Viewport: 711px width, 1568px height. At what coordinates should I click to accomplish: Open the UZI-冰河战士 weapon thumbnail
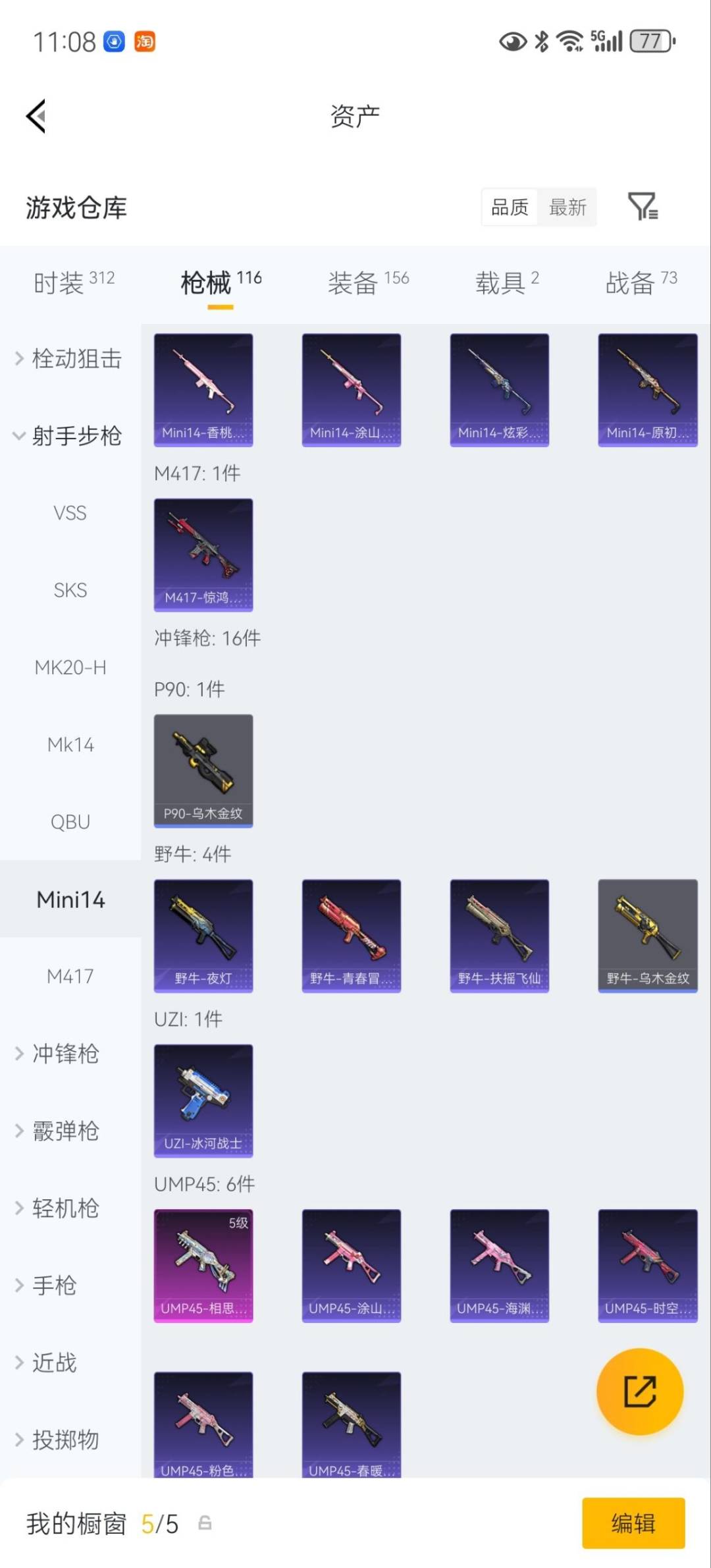coord(203,1101)
